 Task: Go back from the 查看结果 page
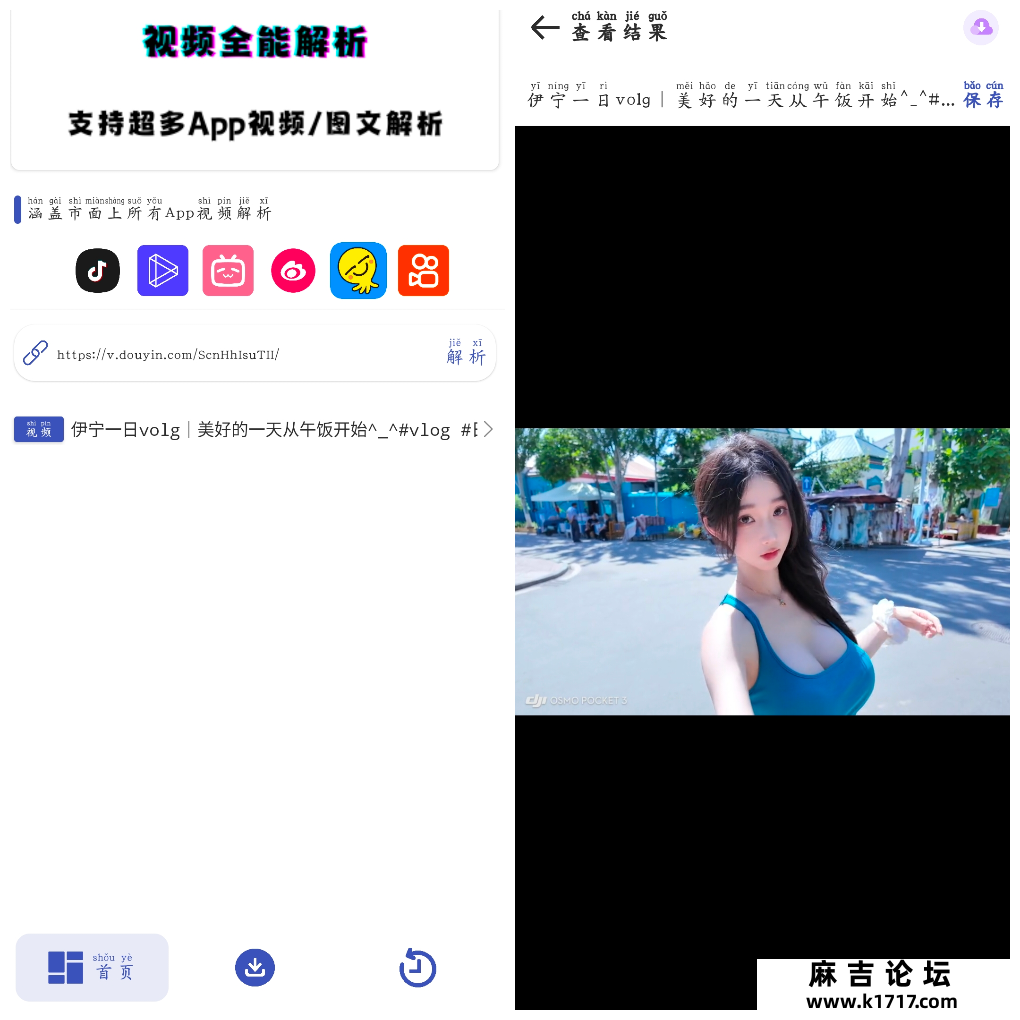coord(545,28)
